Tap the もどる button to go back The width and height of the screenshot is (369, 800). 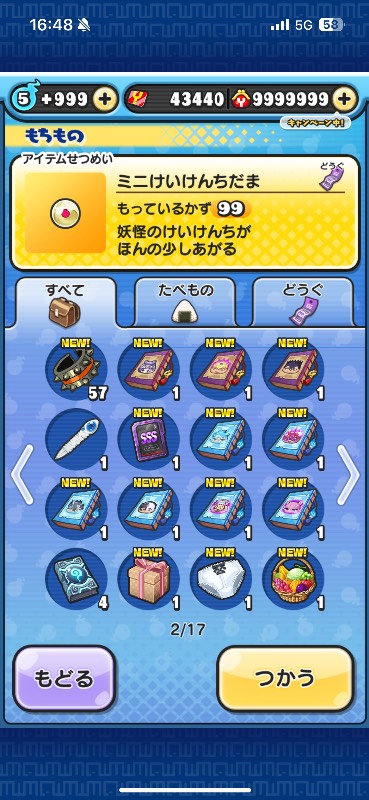click(64, 679)
